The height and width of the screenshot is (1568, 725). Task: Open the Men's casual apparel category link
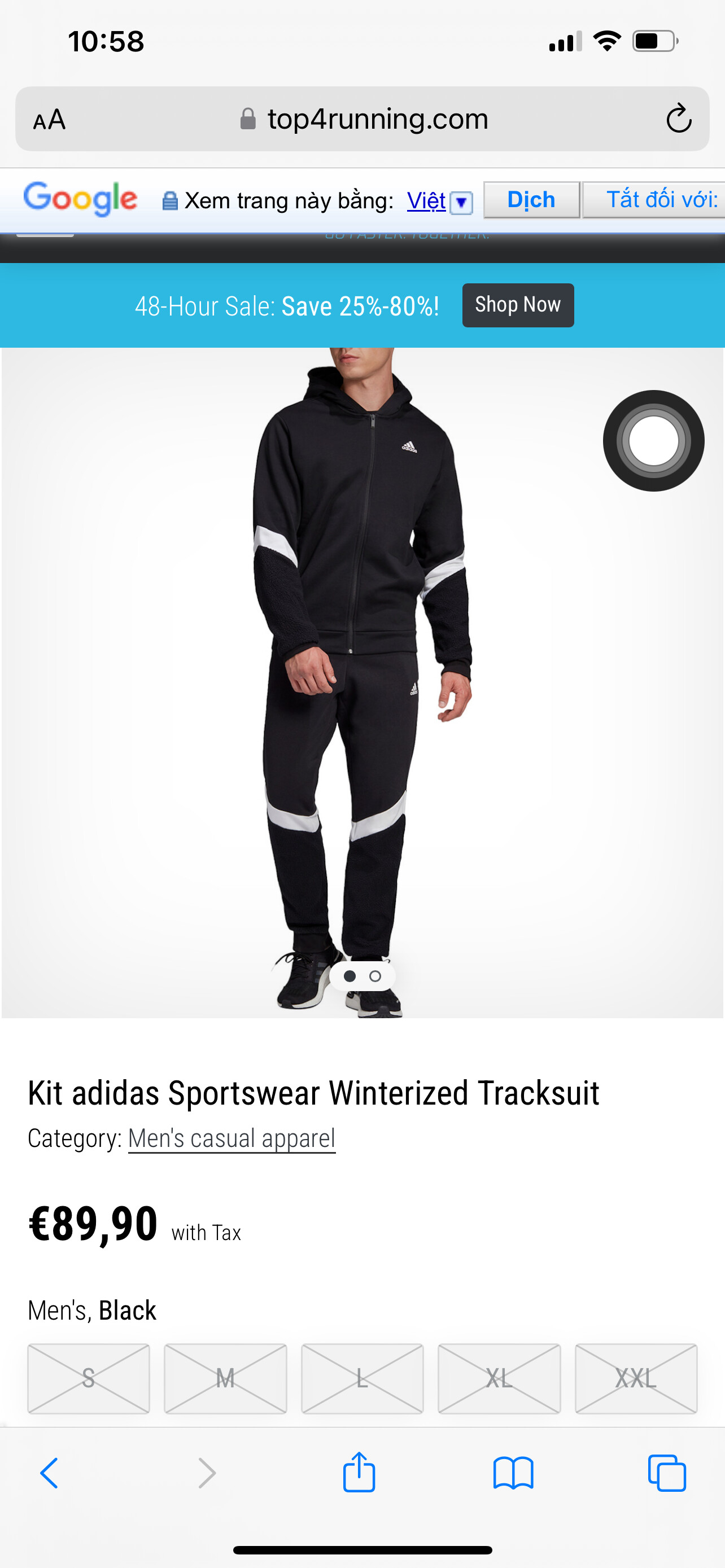coord(232,1138)
